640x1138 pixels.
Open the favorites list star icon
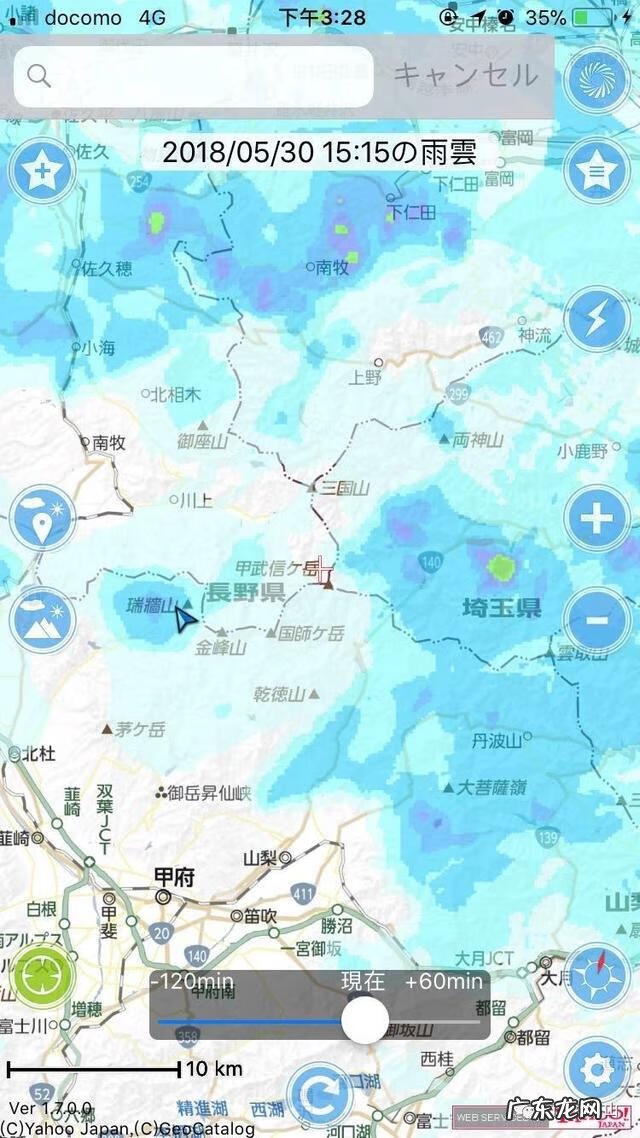click(597, 172)
